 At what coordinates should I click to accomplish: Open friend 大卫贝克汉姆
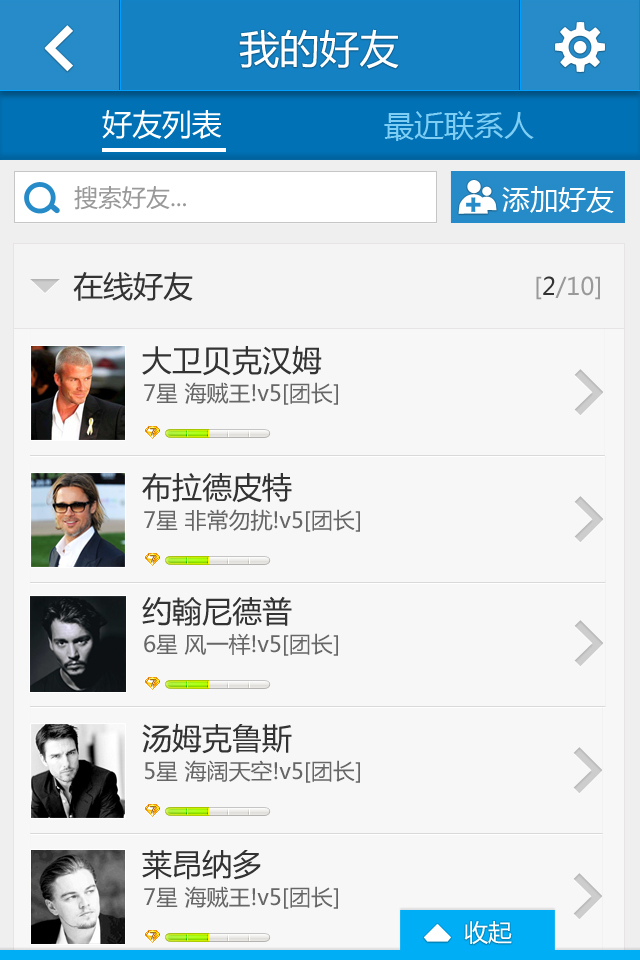click(318, 392)
